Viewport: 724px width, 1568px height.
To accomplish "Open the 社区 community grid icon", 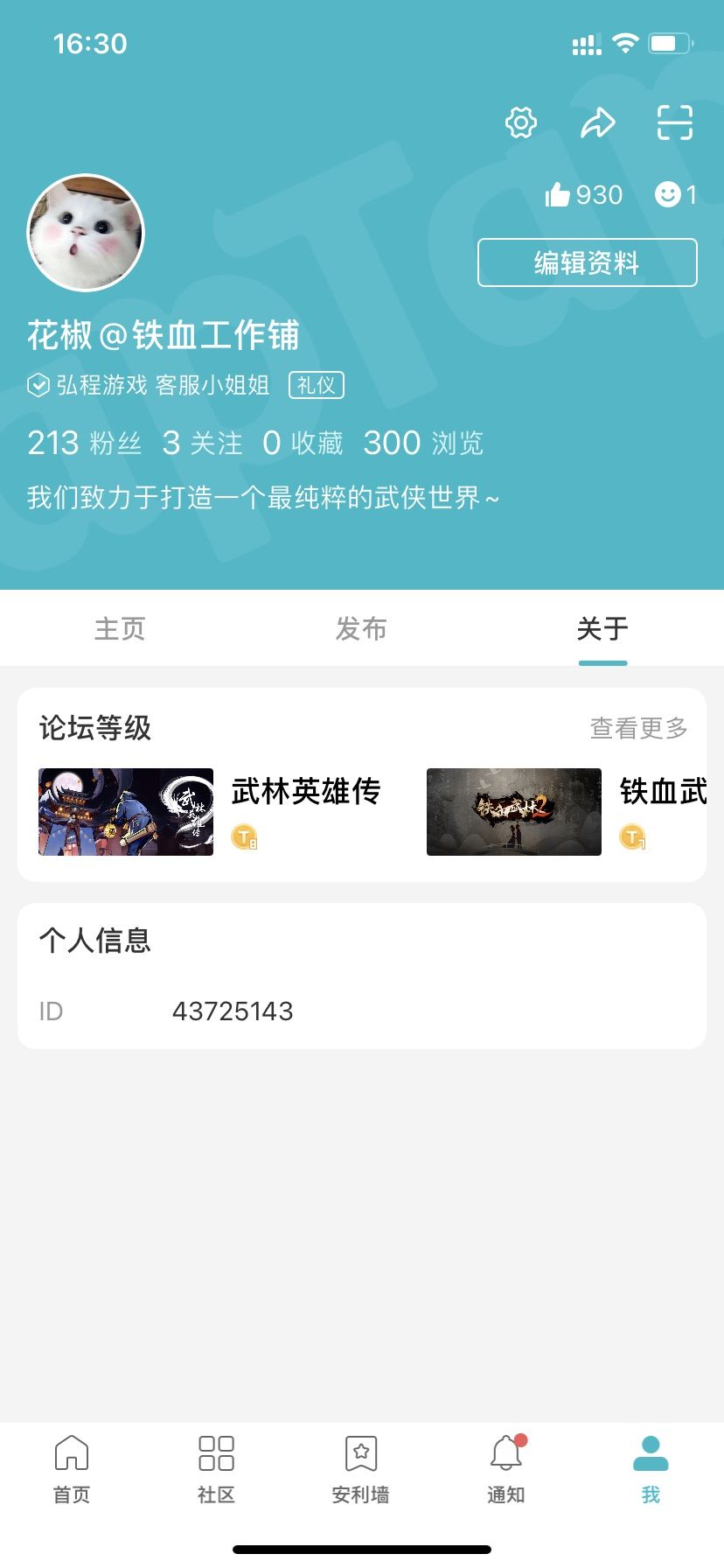I will (x=216, y=1452).
